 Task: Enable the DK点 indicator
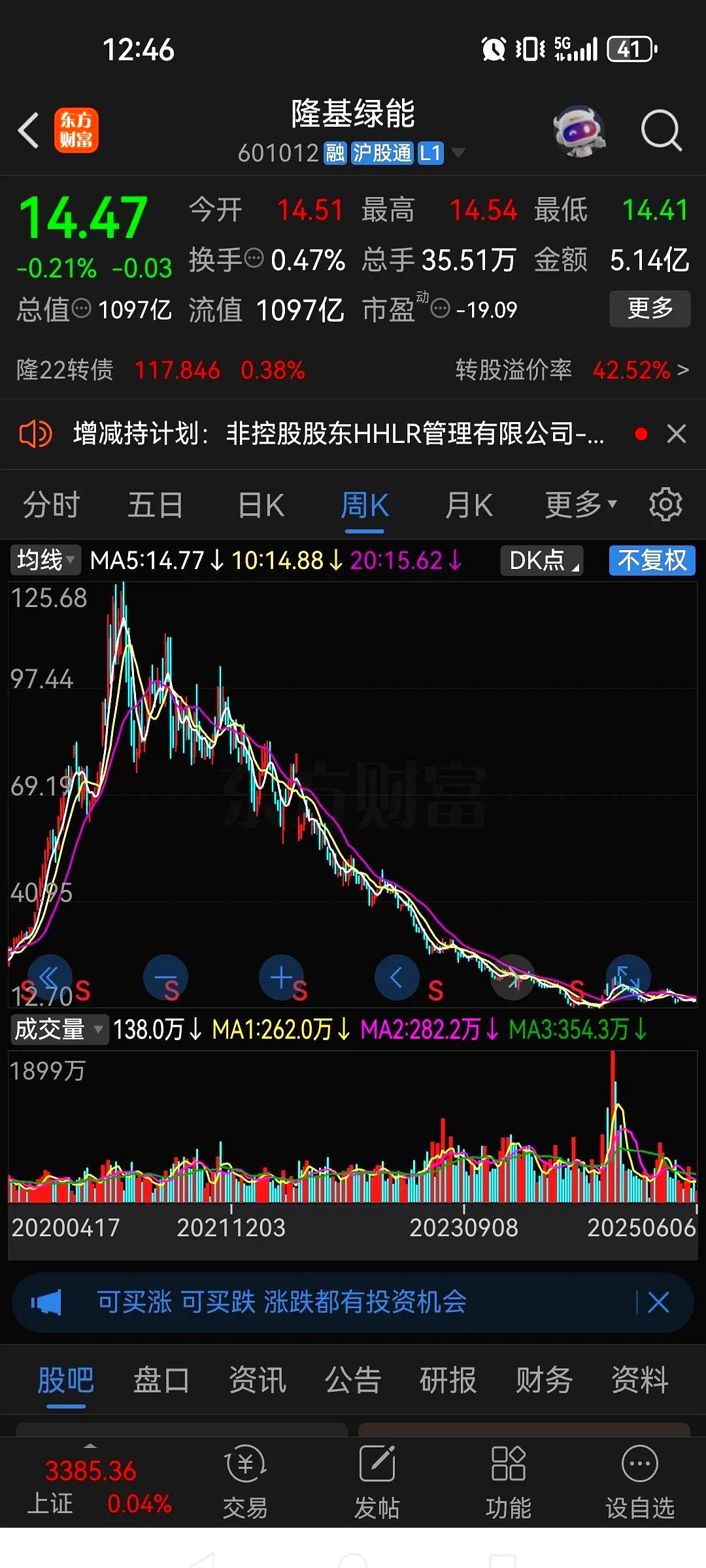[541, 560]
